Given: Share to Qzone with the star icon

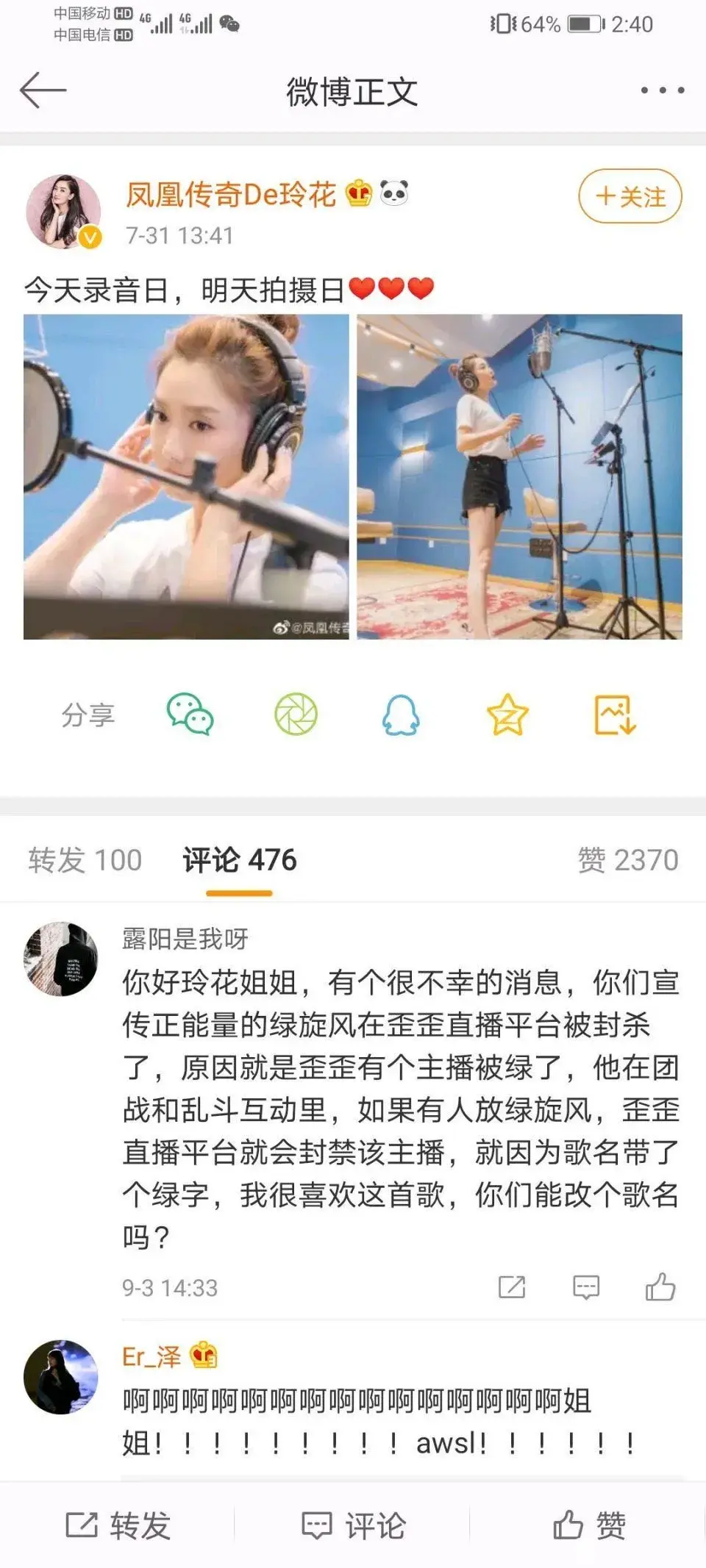Looking at the screenshot, I should 507,715.
